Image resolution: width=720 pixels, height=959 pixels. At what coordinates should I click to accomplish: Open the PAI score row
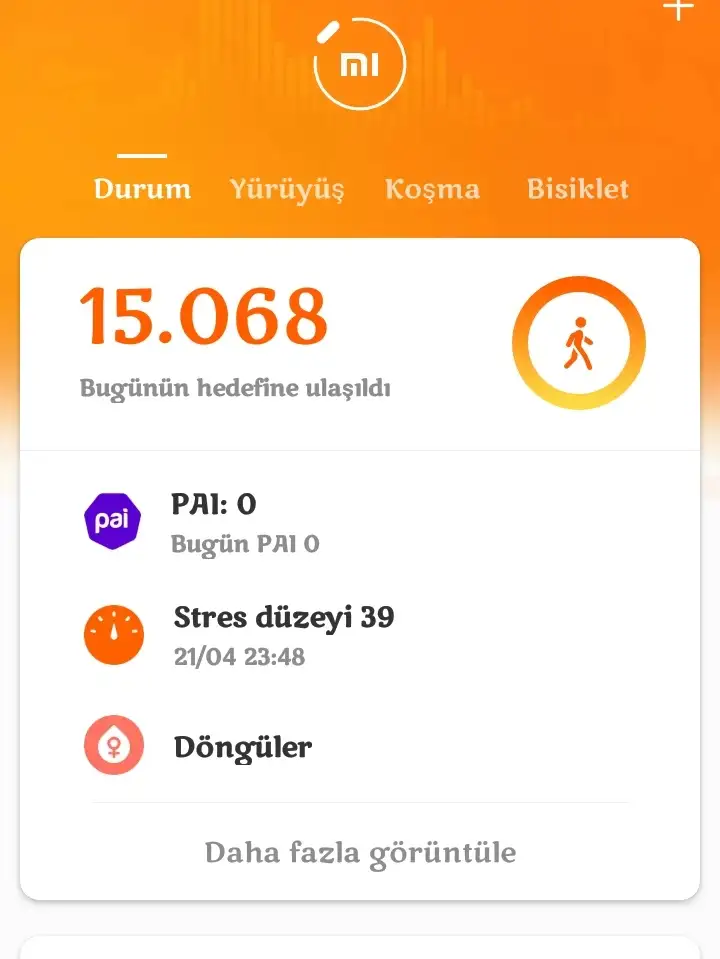(x=360, y=523)
